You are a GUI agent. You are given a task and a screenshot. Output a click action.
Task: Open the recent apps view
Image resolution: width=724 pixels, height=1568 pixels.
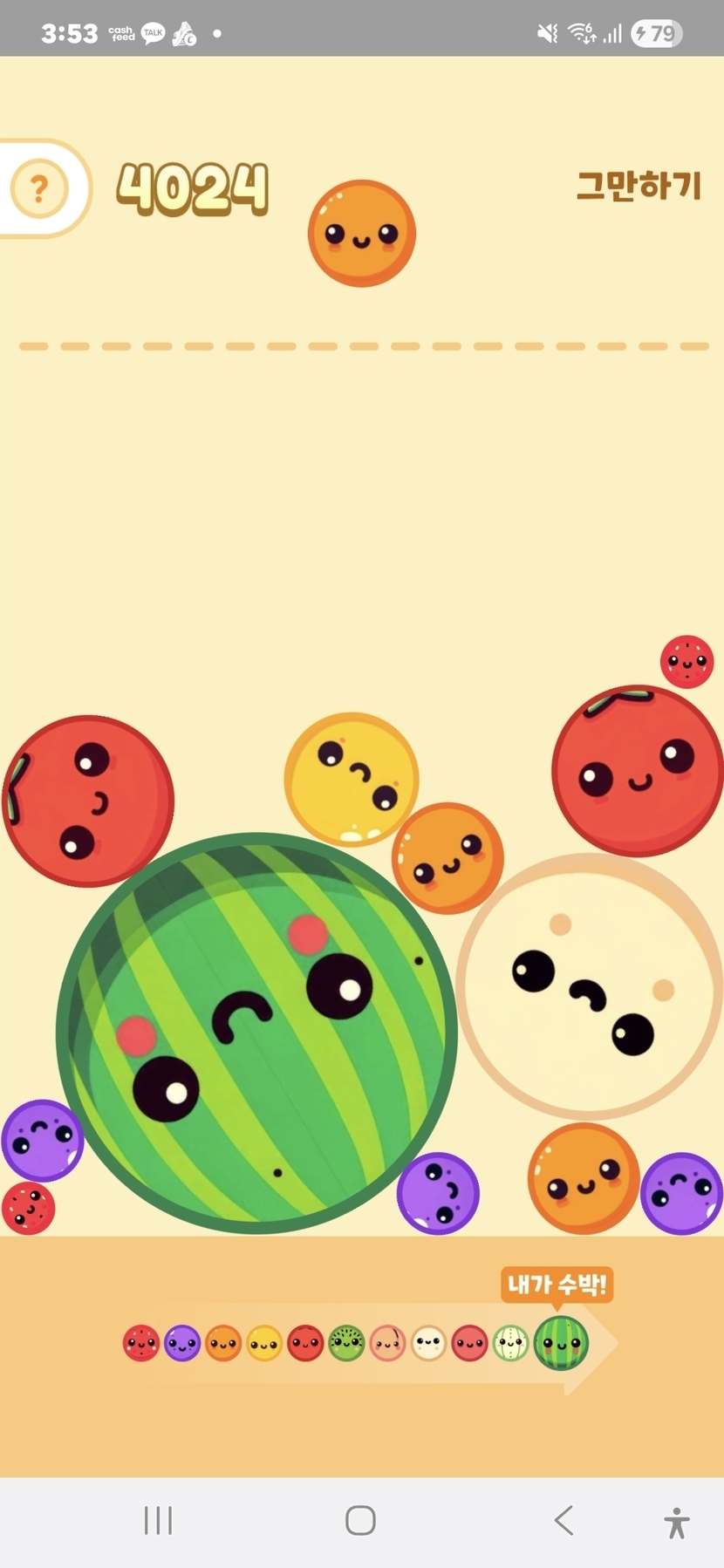(x=158, y=1520)
